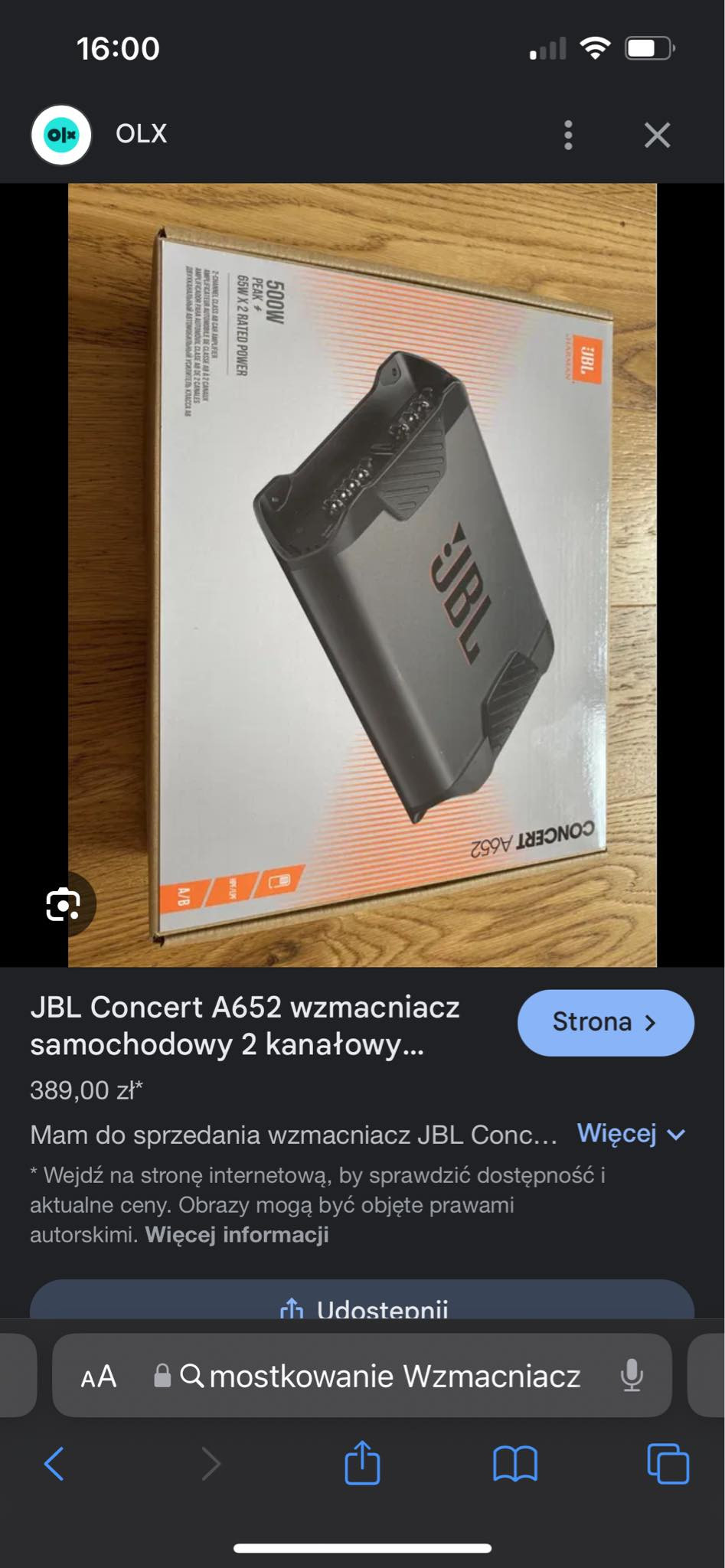Search this image with Google Lens

(x=64, y=904)
